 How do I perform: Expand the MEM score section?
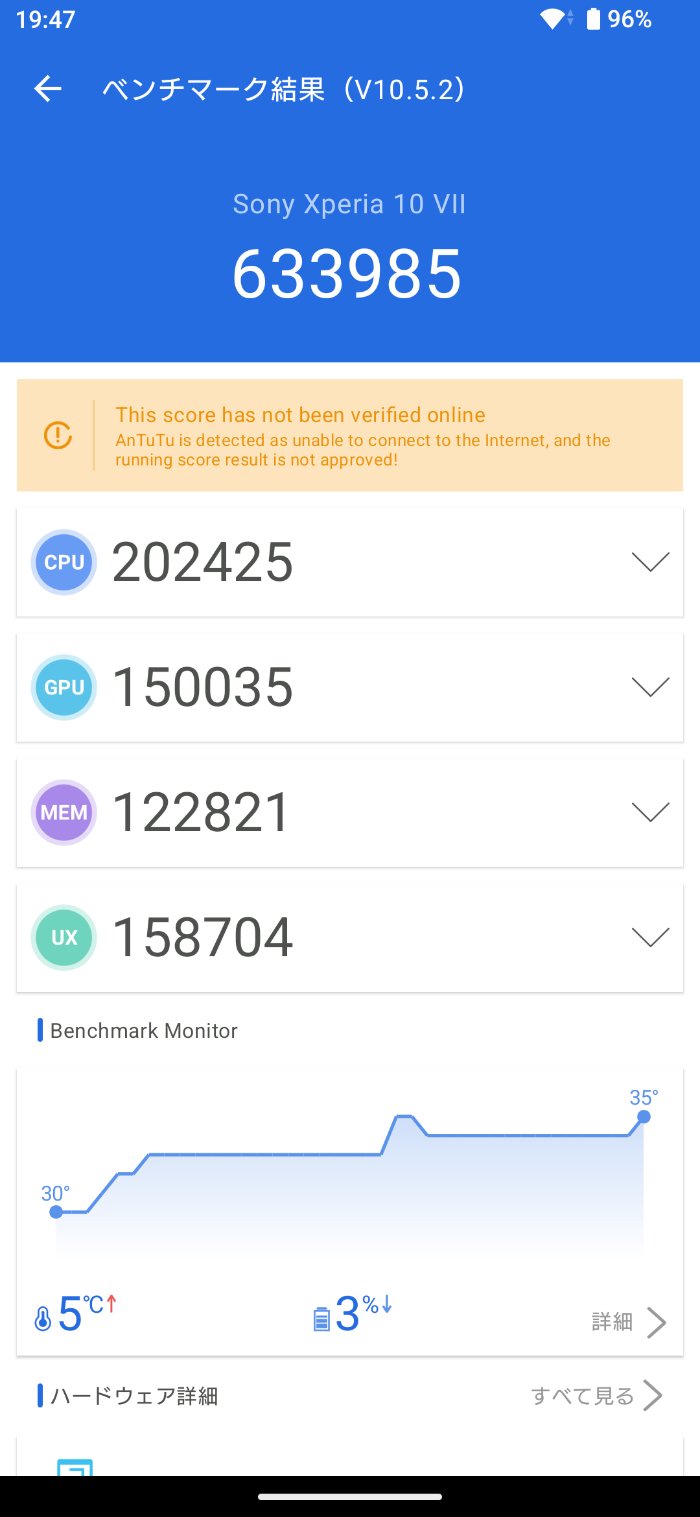(x=650, y=813)
